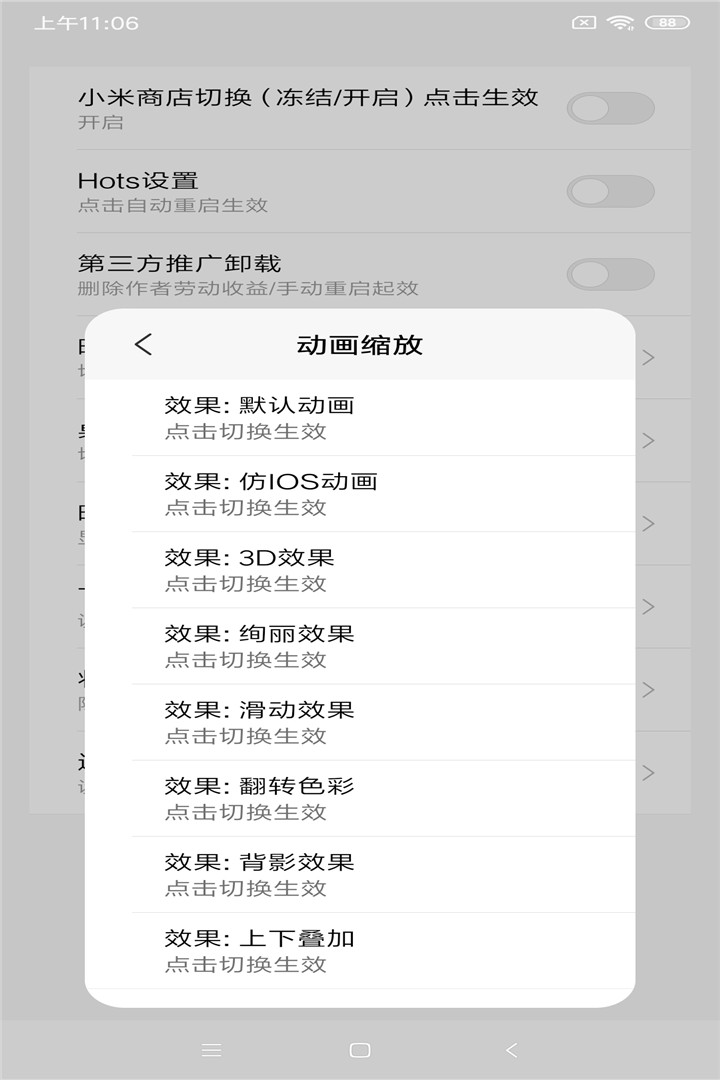Enable the Hots设置 switch
720x1080 pixels.
[610, 192]
